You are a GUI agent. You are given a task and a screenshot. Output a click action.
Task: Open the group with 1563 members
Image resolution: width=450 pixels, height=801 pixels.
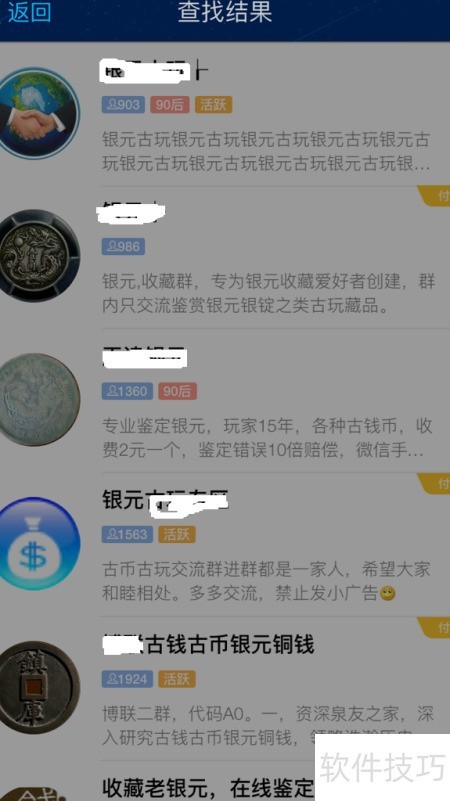[x=225, y=545]
